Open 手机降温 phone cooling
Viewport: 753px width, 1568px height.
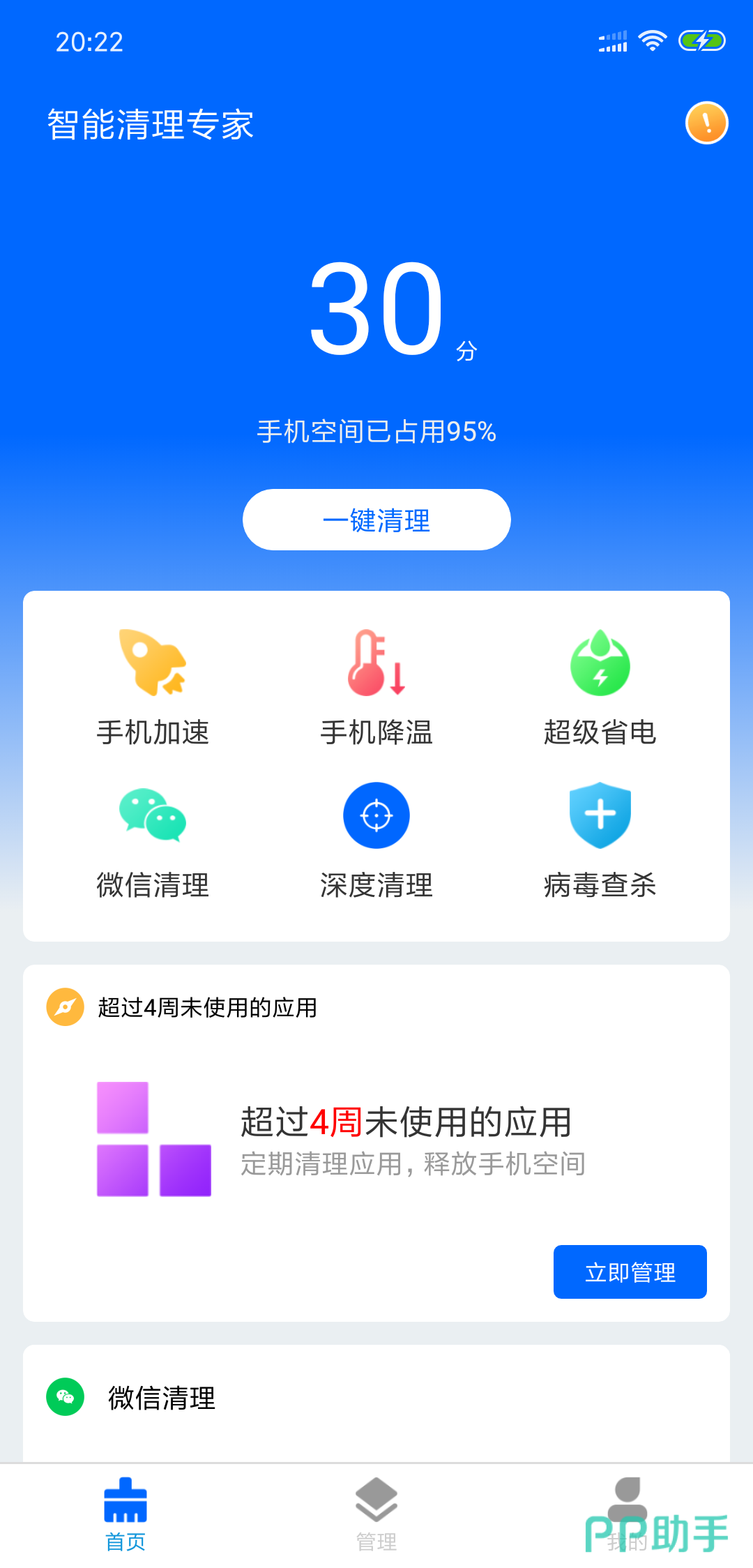[x=376, y=687]
